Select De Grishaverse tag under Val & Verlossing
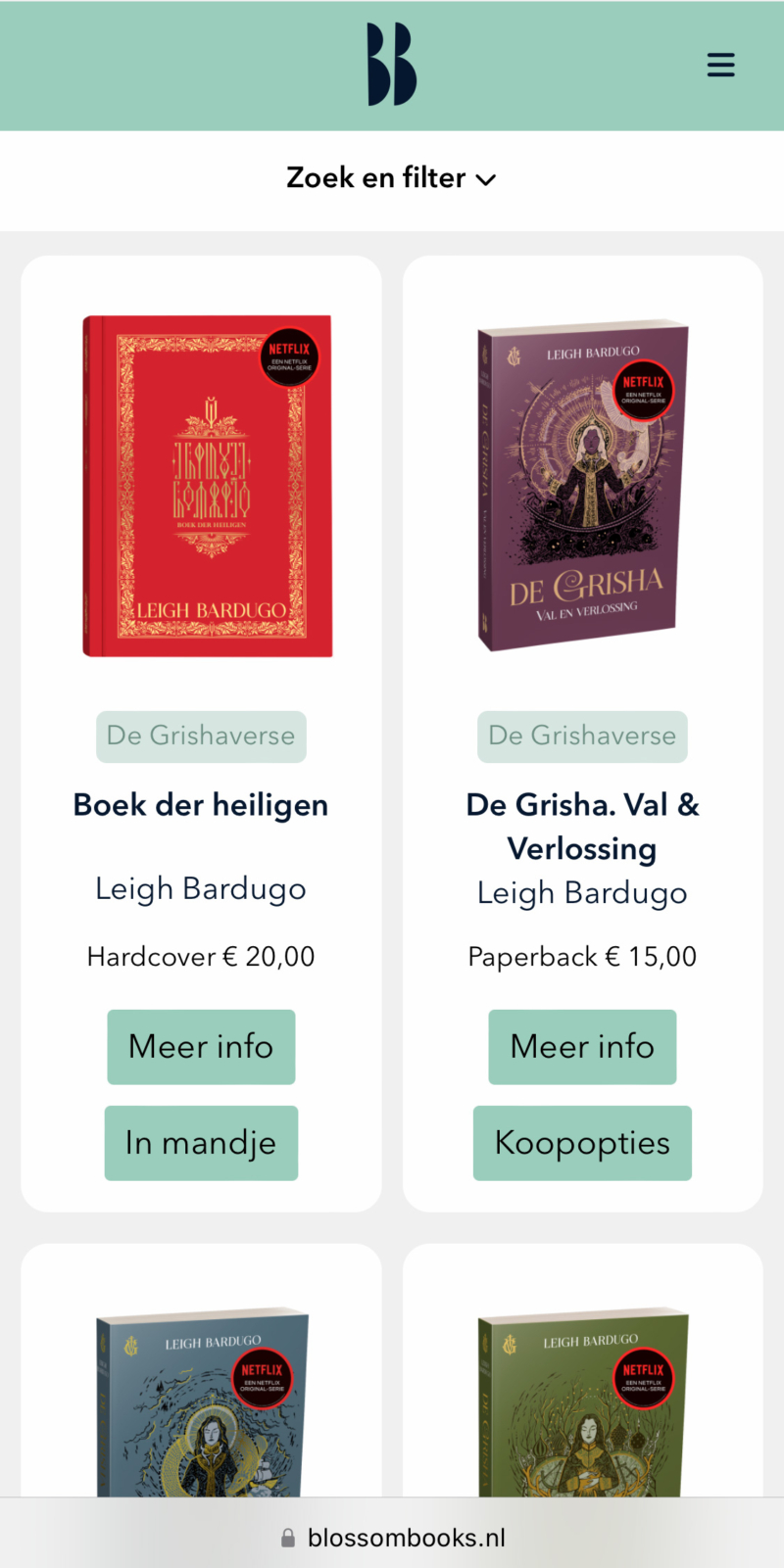 (582, 736)
